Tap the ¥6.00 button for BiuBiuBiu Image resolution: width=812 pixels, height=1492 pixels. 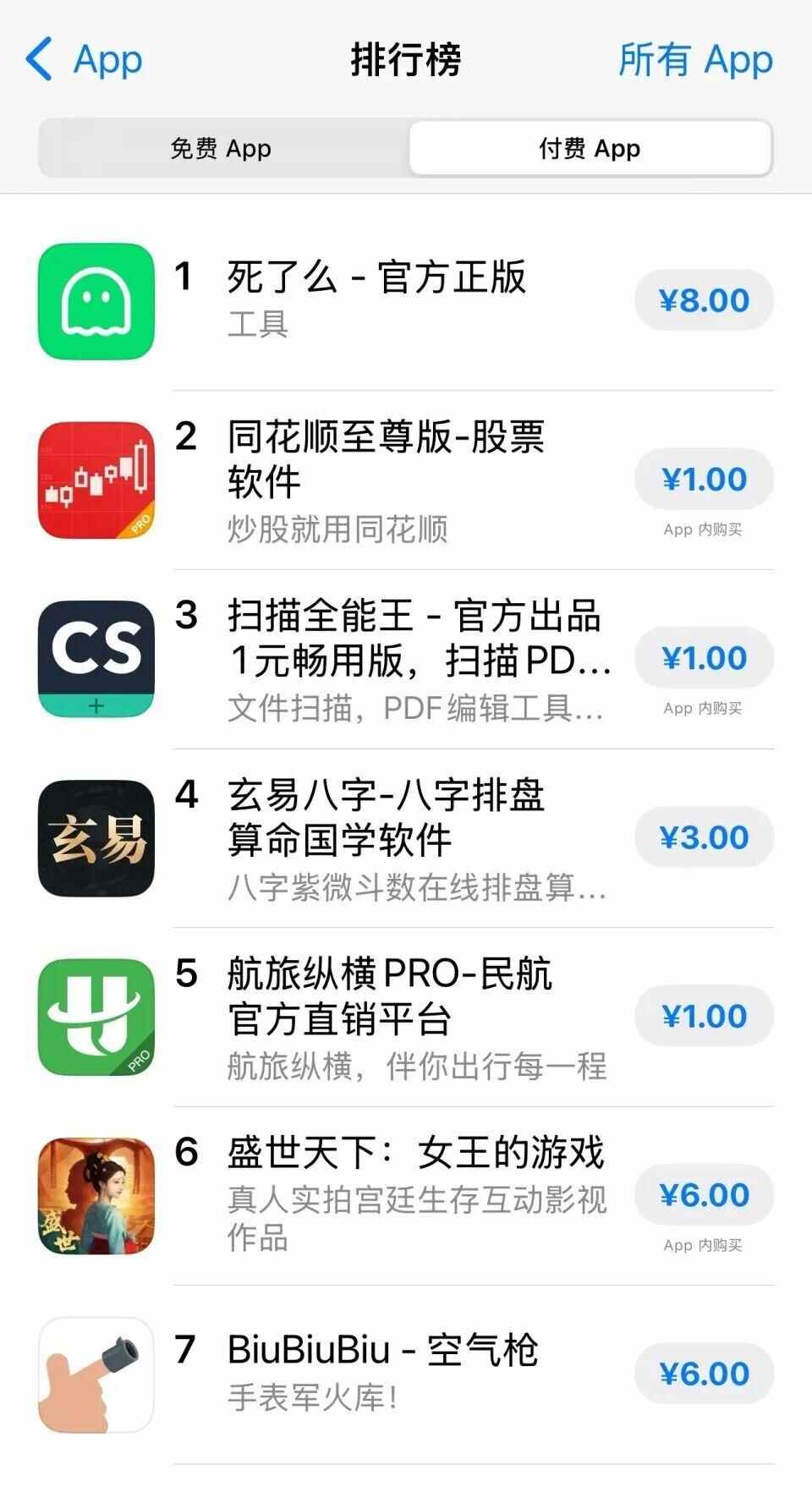(x=704, y=1374)
